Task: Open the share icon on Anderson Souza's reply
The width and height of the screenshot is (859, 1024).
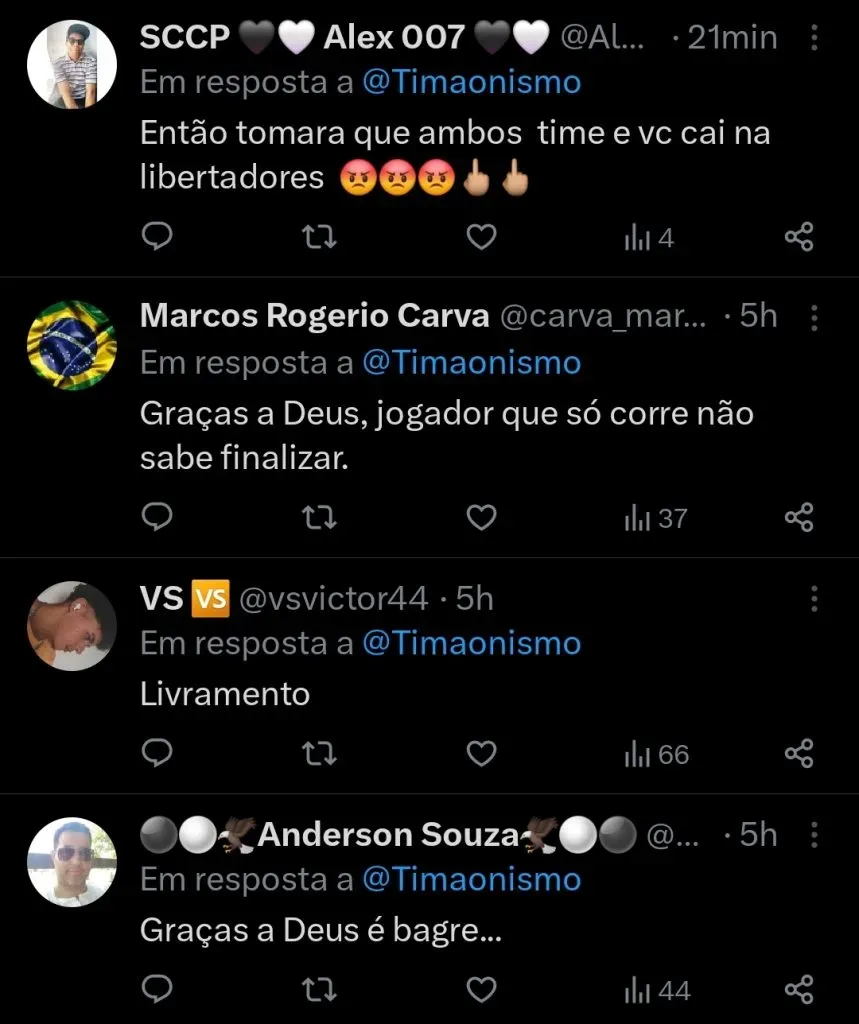Action: pos(798,990)
